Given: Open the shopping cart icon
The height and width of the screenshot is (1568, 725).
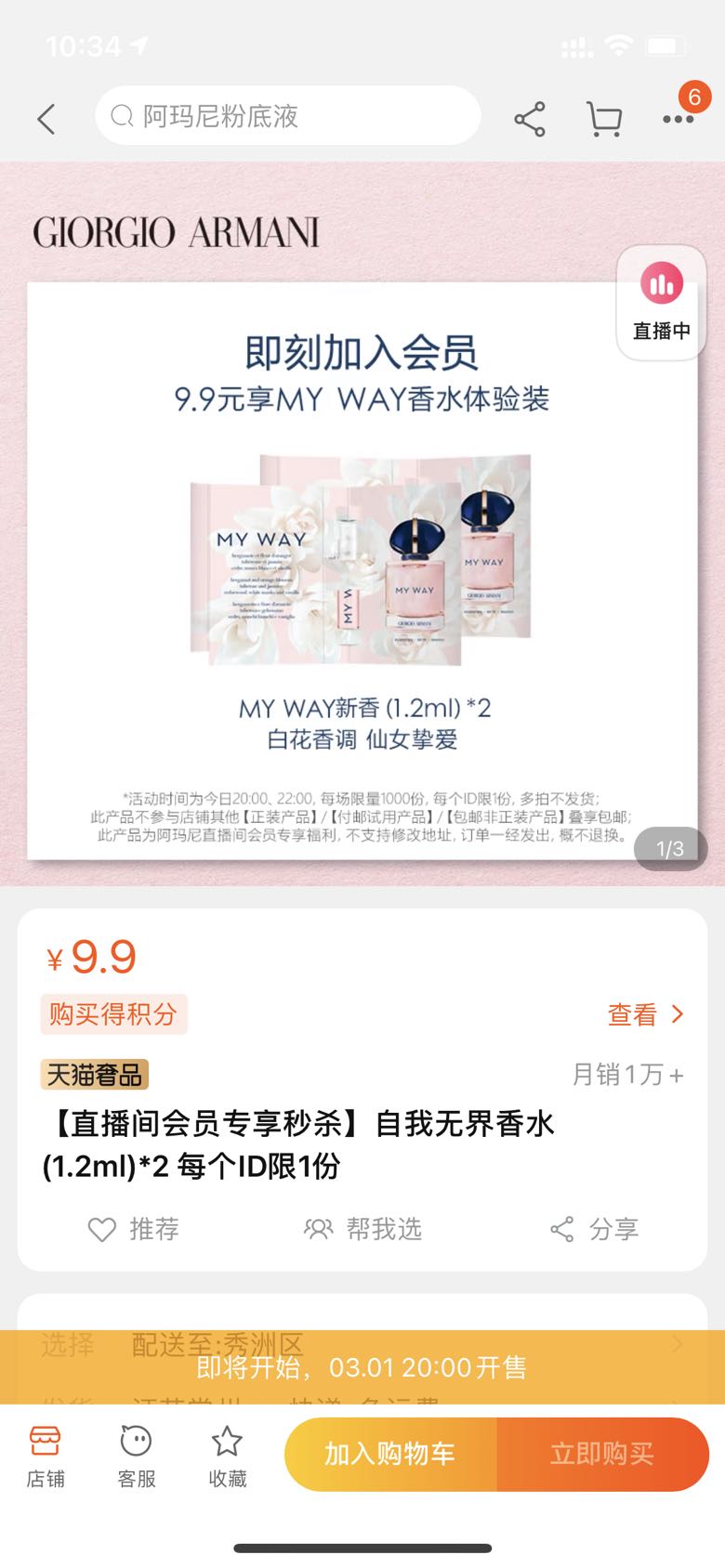Looking at the screenshot, I should pyautogui.click(x=604, y=119).
